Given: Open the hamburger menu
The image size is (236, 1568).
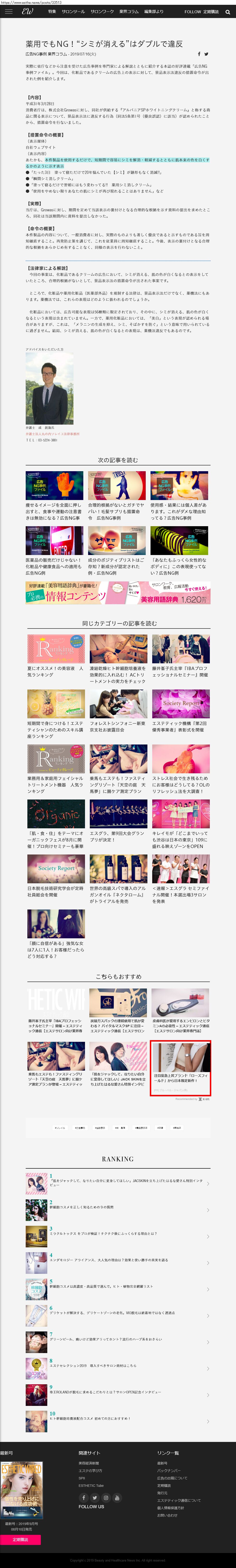Looking at the screenshot, I should point(8,12).
